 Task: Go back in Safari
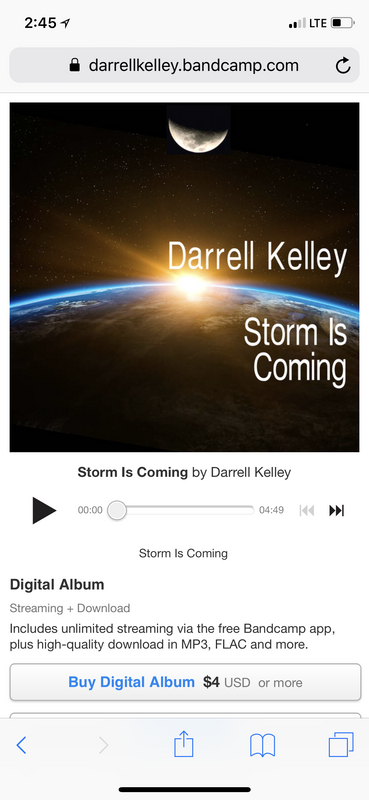point(21,745)
